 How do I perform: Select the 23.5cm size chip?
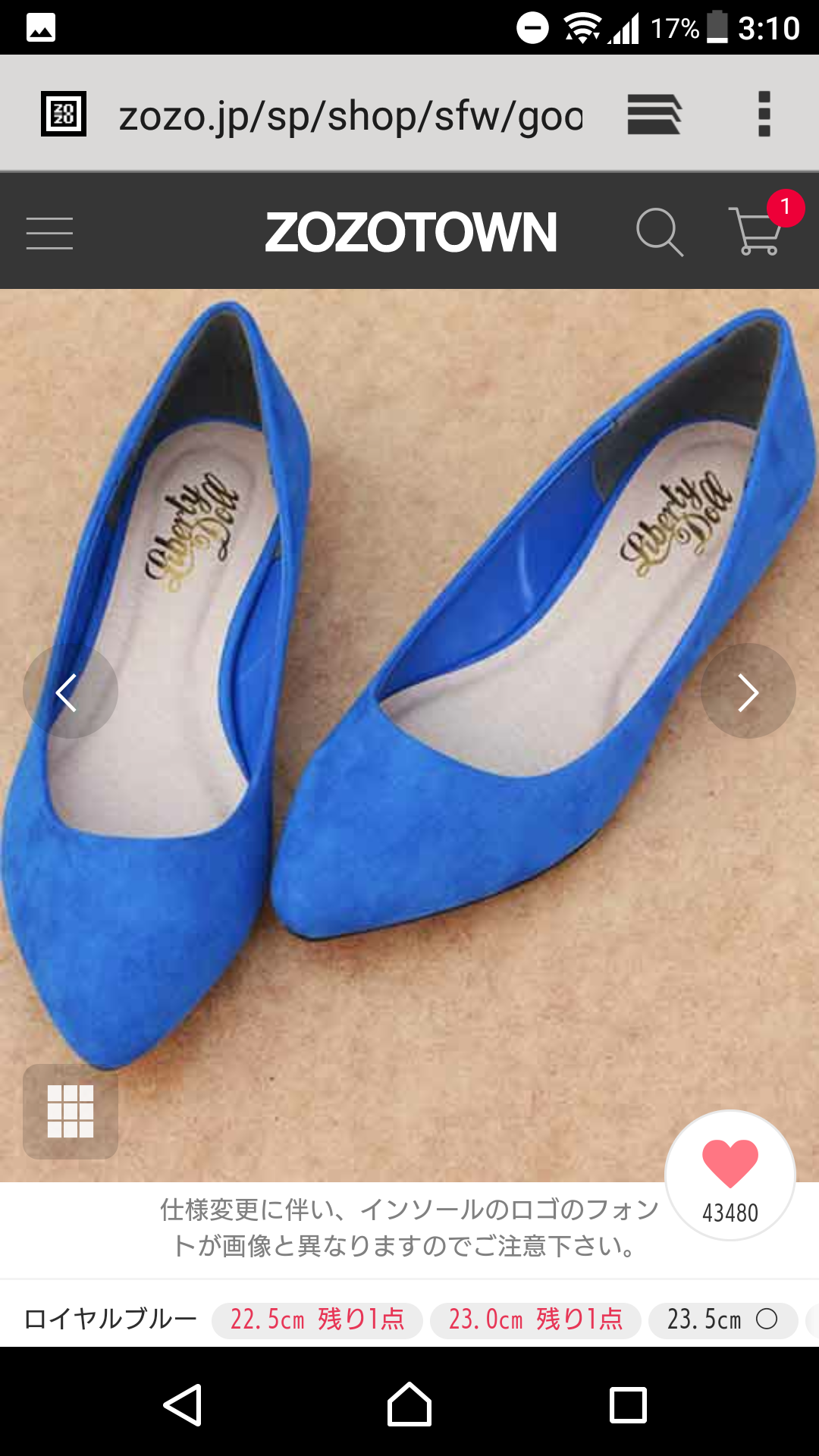723,1320
